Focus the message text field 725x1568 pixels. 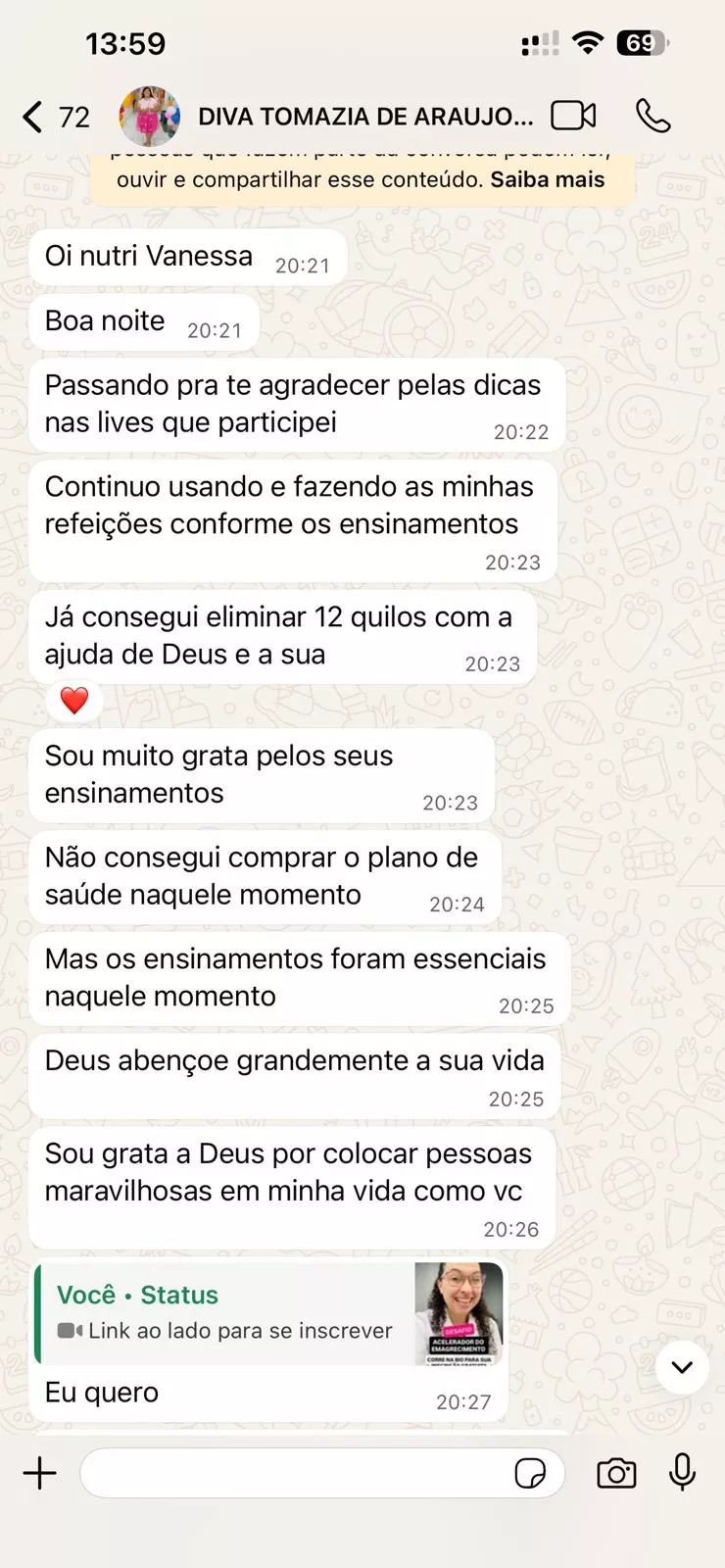click(294, 1473)
